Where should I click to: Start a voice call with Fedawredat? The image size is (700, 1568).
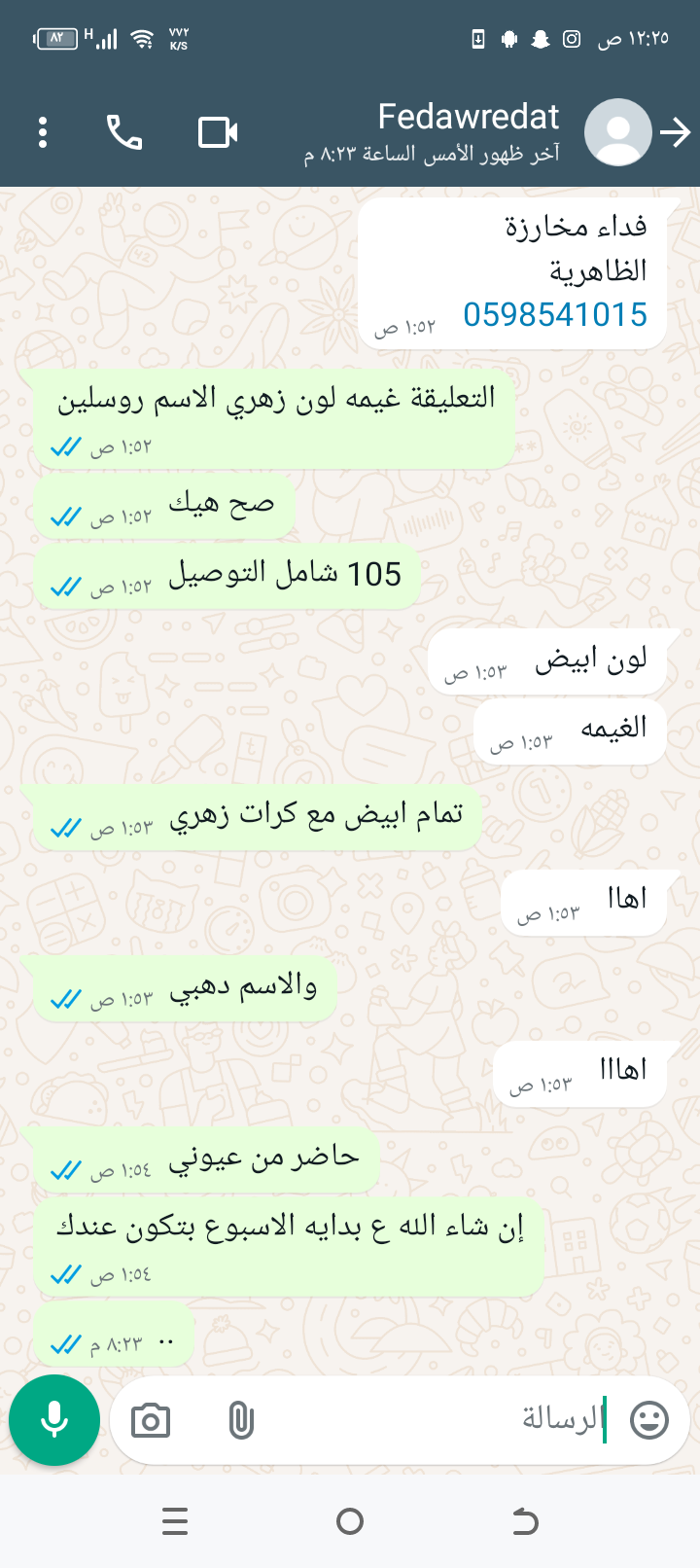(x=124, y=132)
